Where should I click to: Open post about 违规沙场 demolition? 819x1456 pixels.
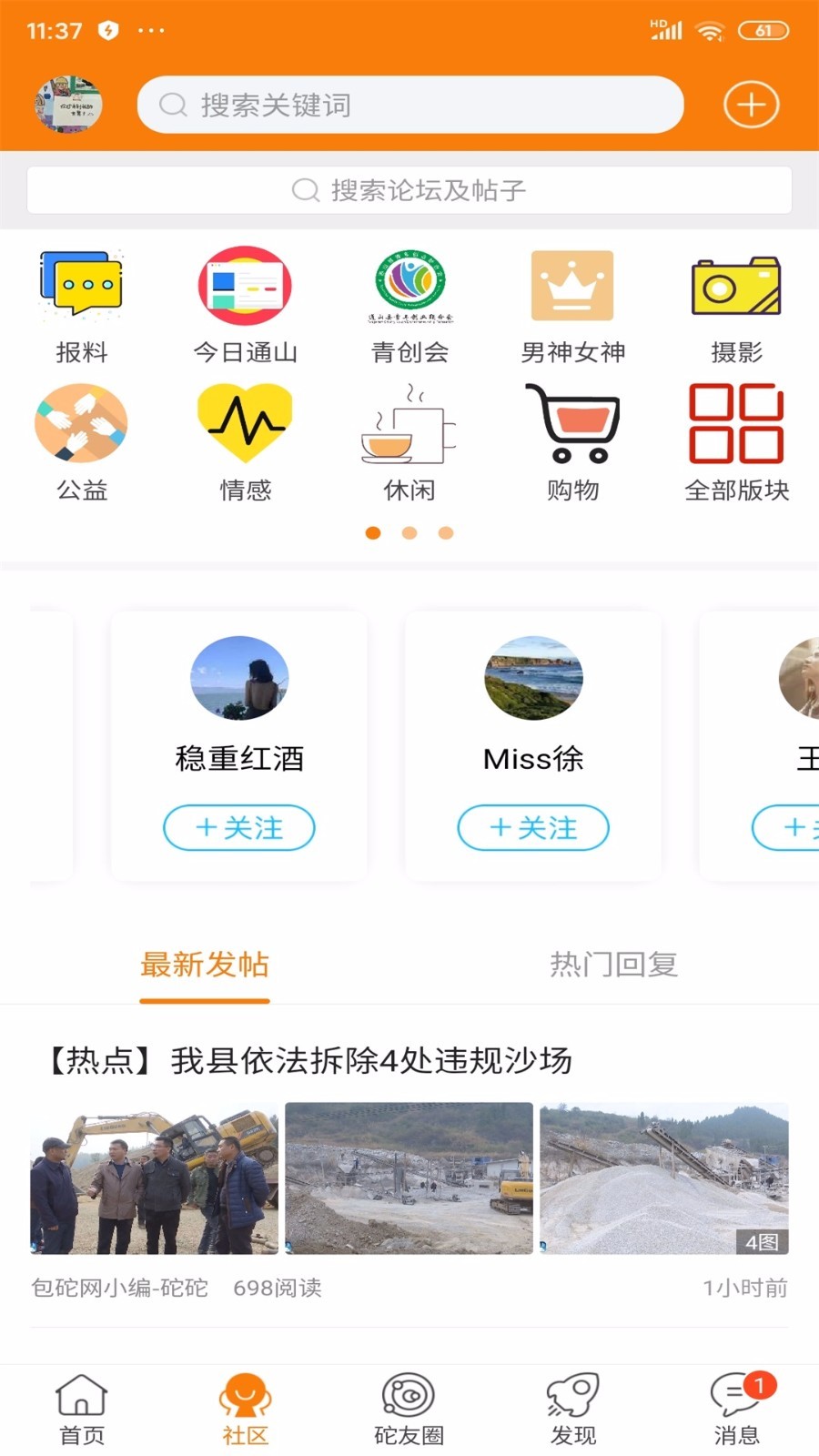tap(309, 1061)
